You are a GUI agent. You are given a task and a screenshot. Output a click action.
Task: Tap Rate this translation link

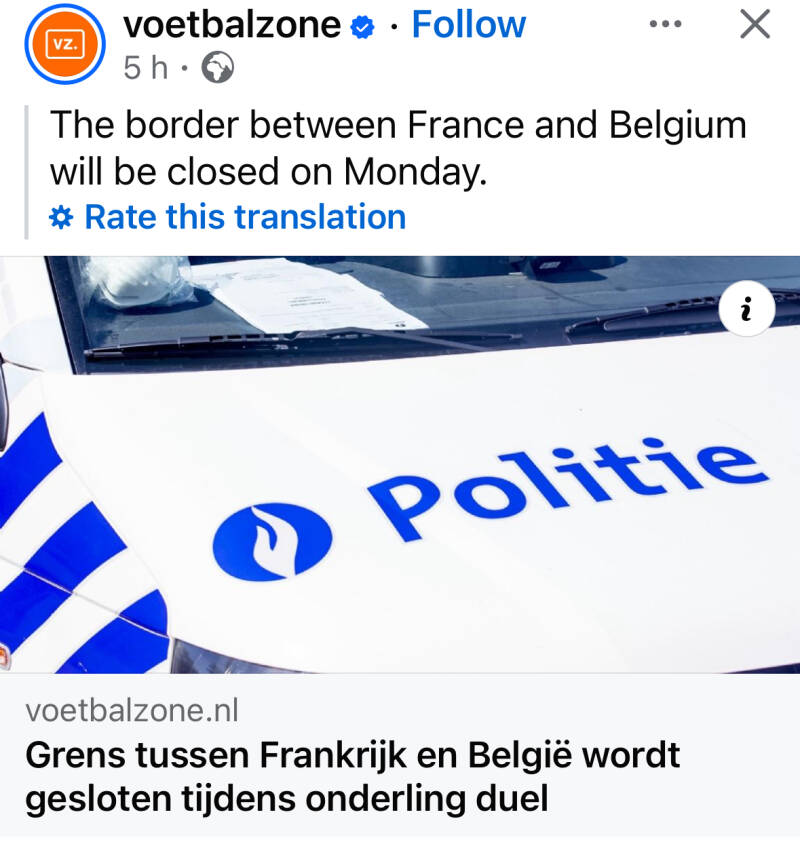227,216
